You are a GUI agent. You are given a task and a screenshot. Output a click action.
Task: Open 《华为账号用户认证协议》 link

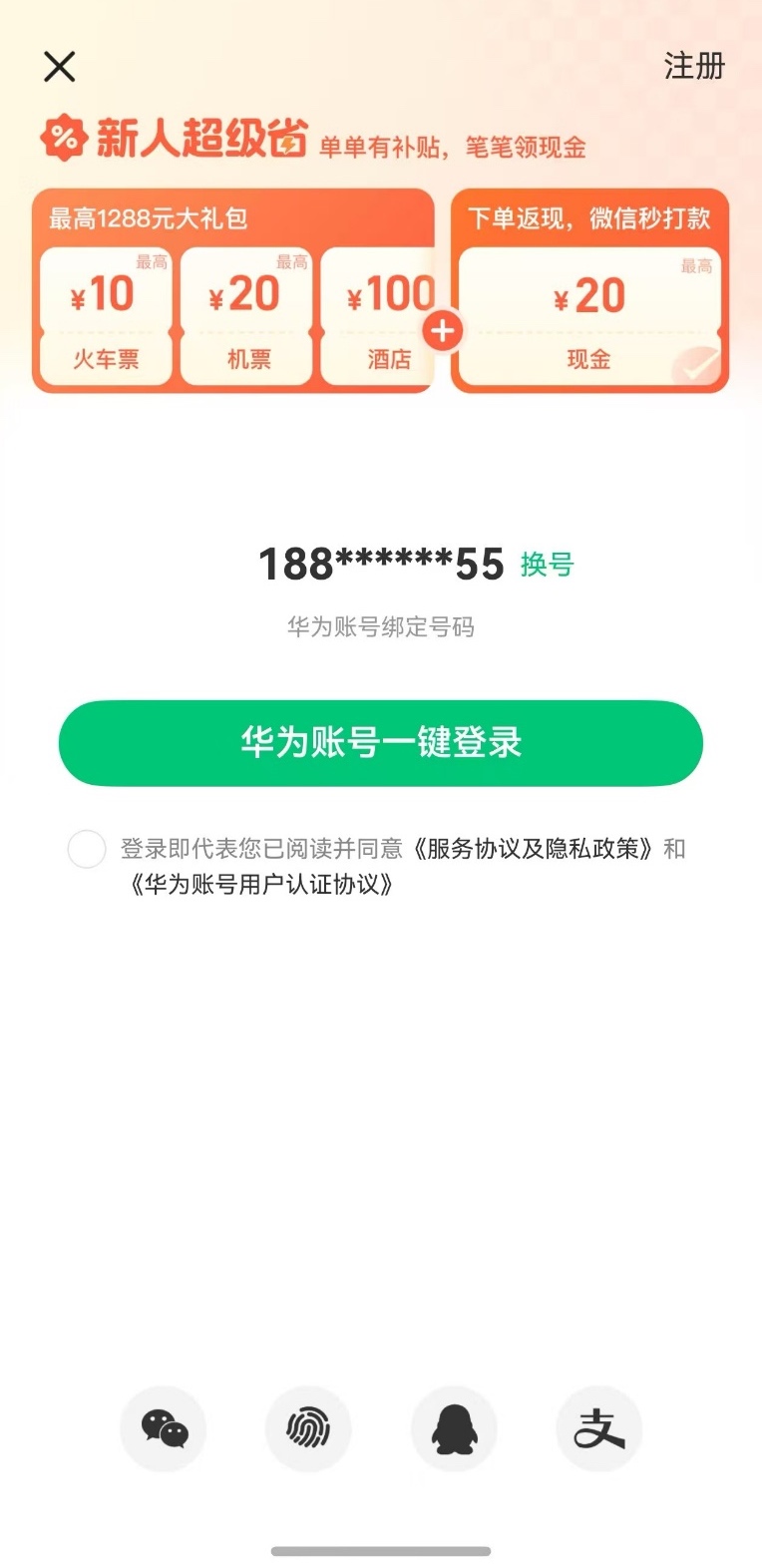coord(261,885)
